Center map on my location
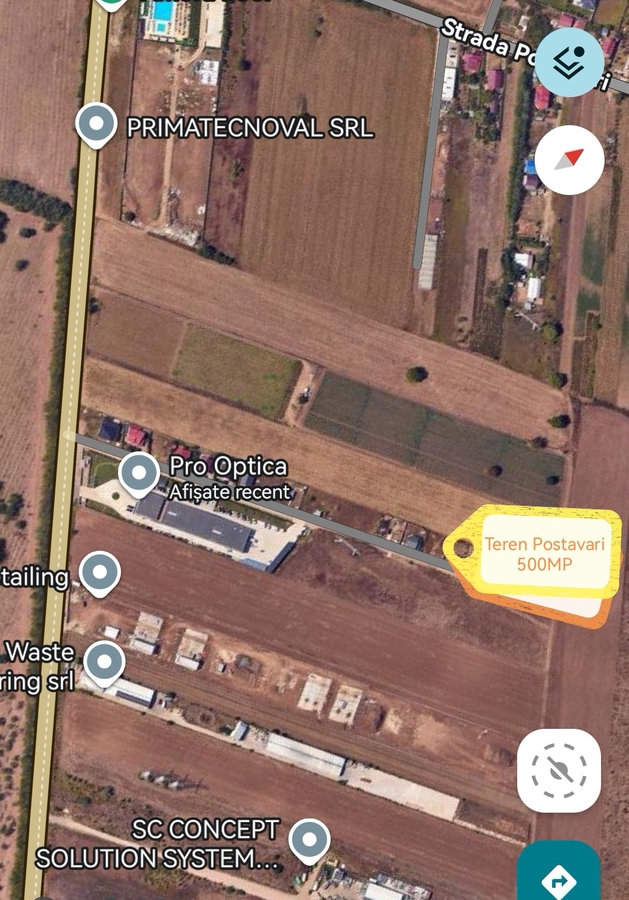The width and height of the screenshot is (629, 900). point(559,770)
